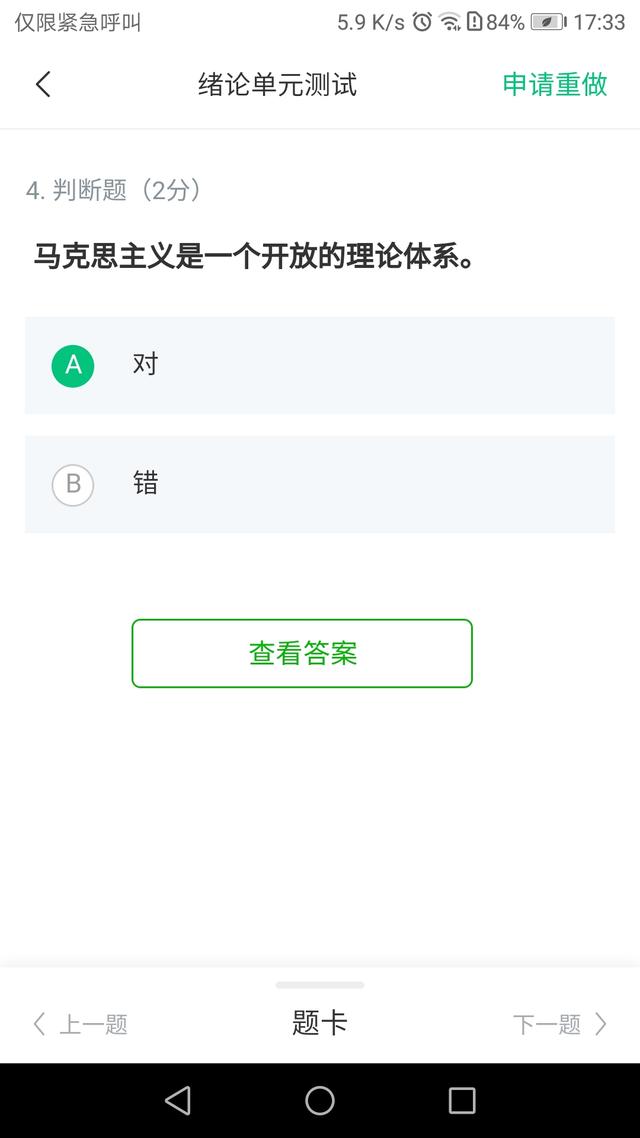Viewport: 640px width, 1138px height.
Task: Choose option B 错
Action: click(x=319, y=484)
